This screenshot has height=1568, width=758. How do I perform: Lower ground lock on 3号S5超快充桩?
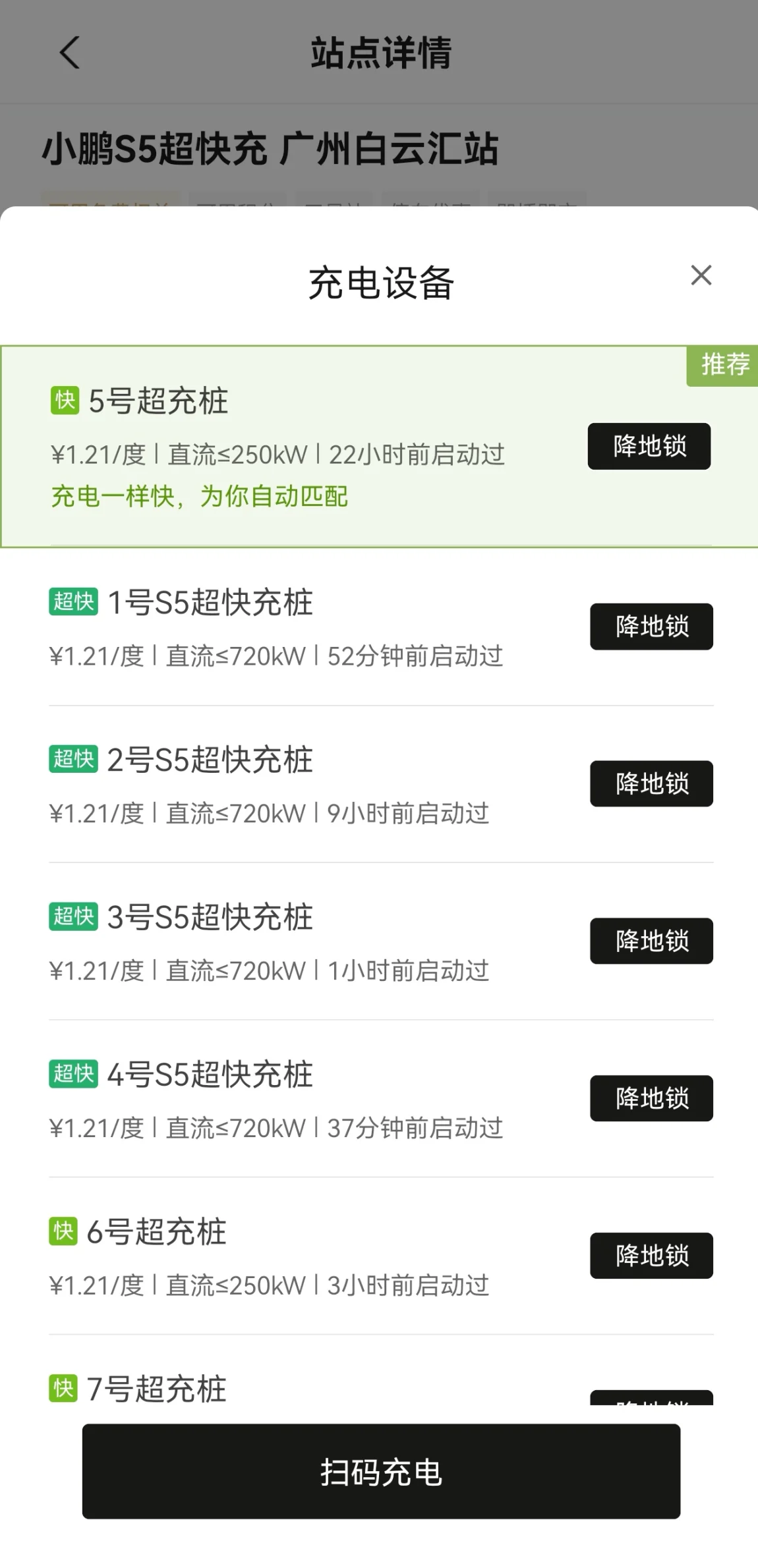click(x=651, y=941)
